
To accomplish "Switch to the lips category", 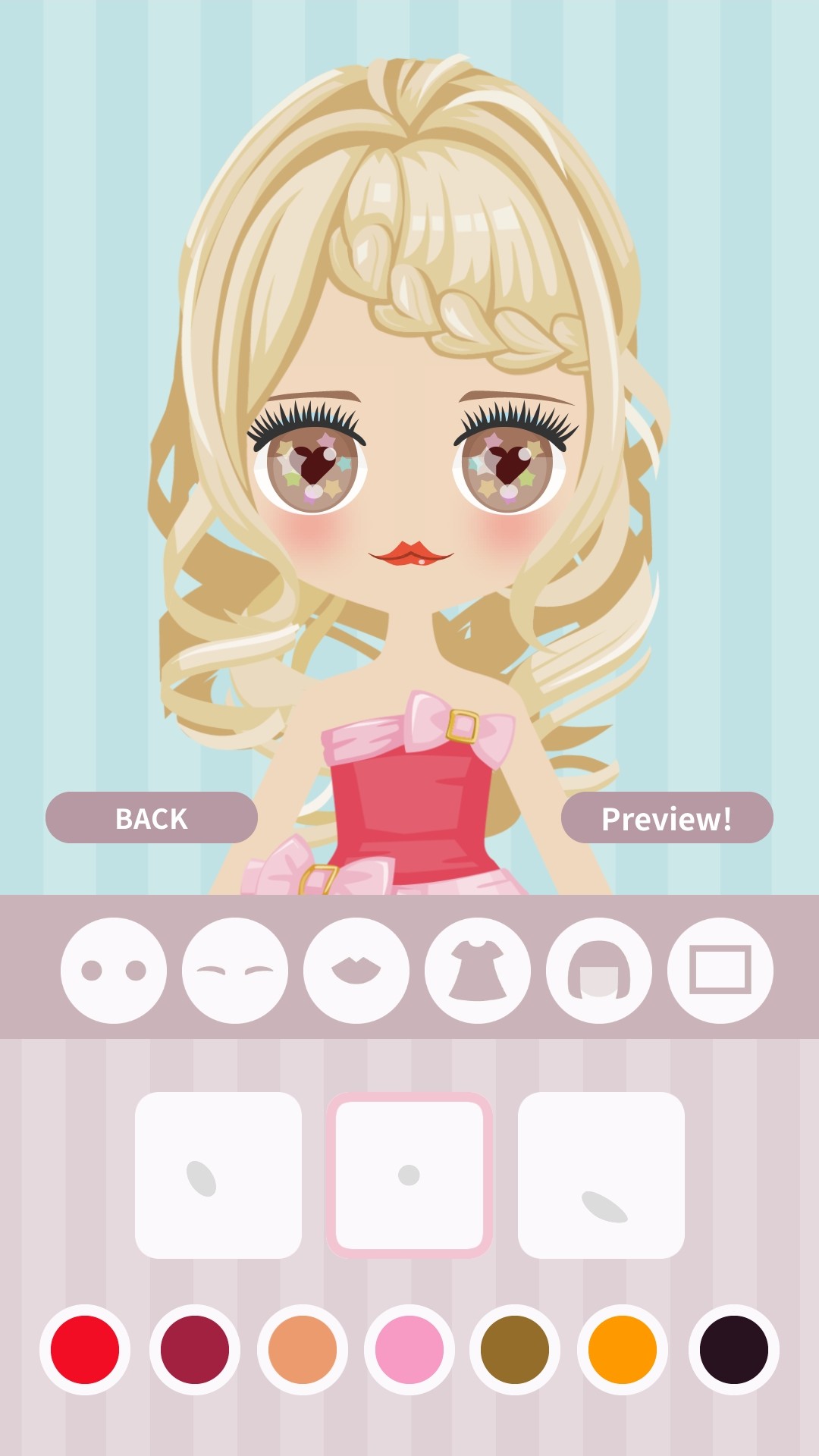I will 356,971.
